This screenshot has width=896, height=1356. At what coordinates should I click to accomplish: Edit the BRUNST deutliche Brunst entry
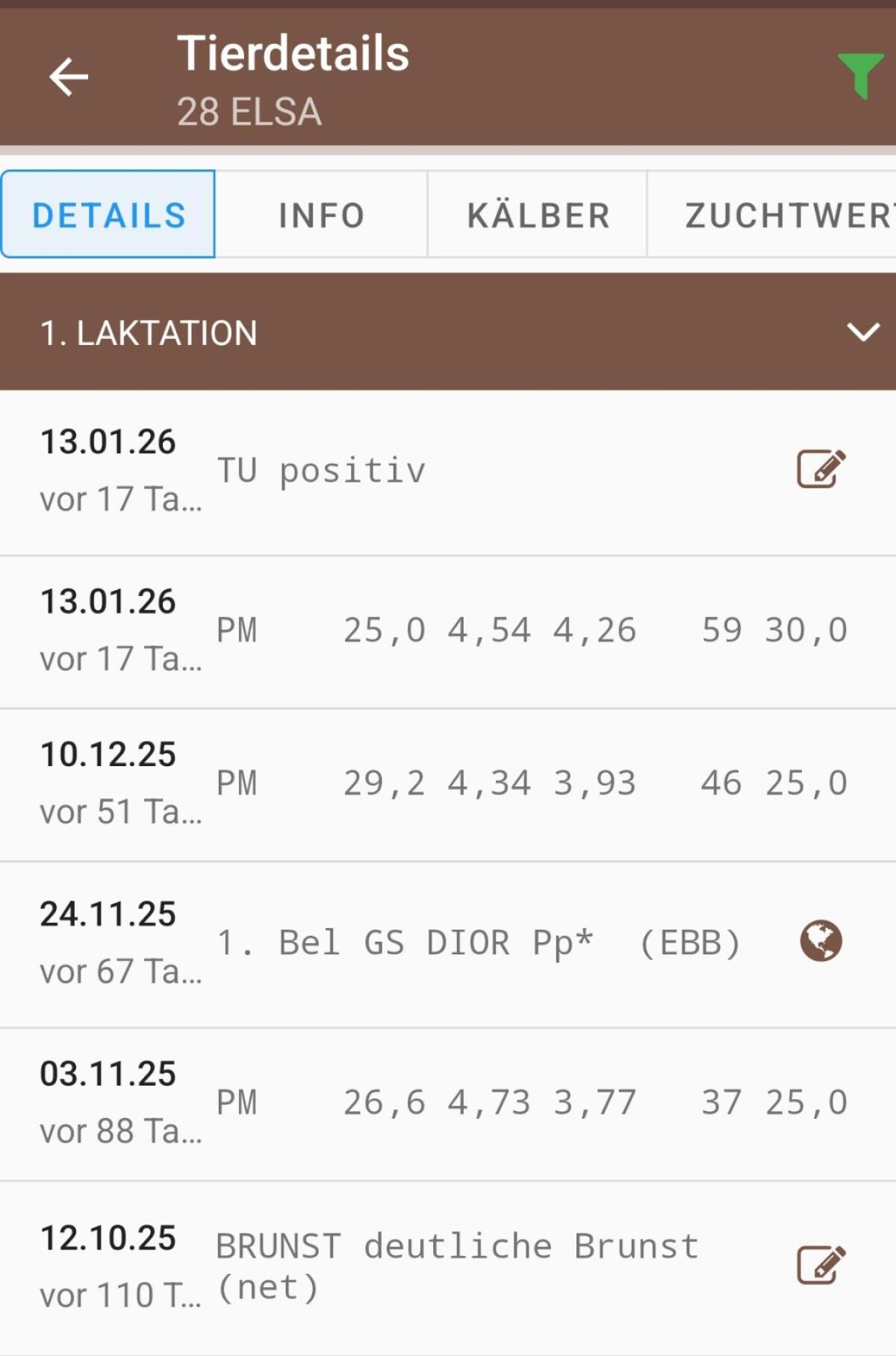[x=821, y=1264]
